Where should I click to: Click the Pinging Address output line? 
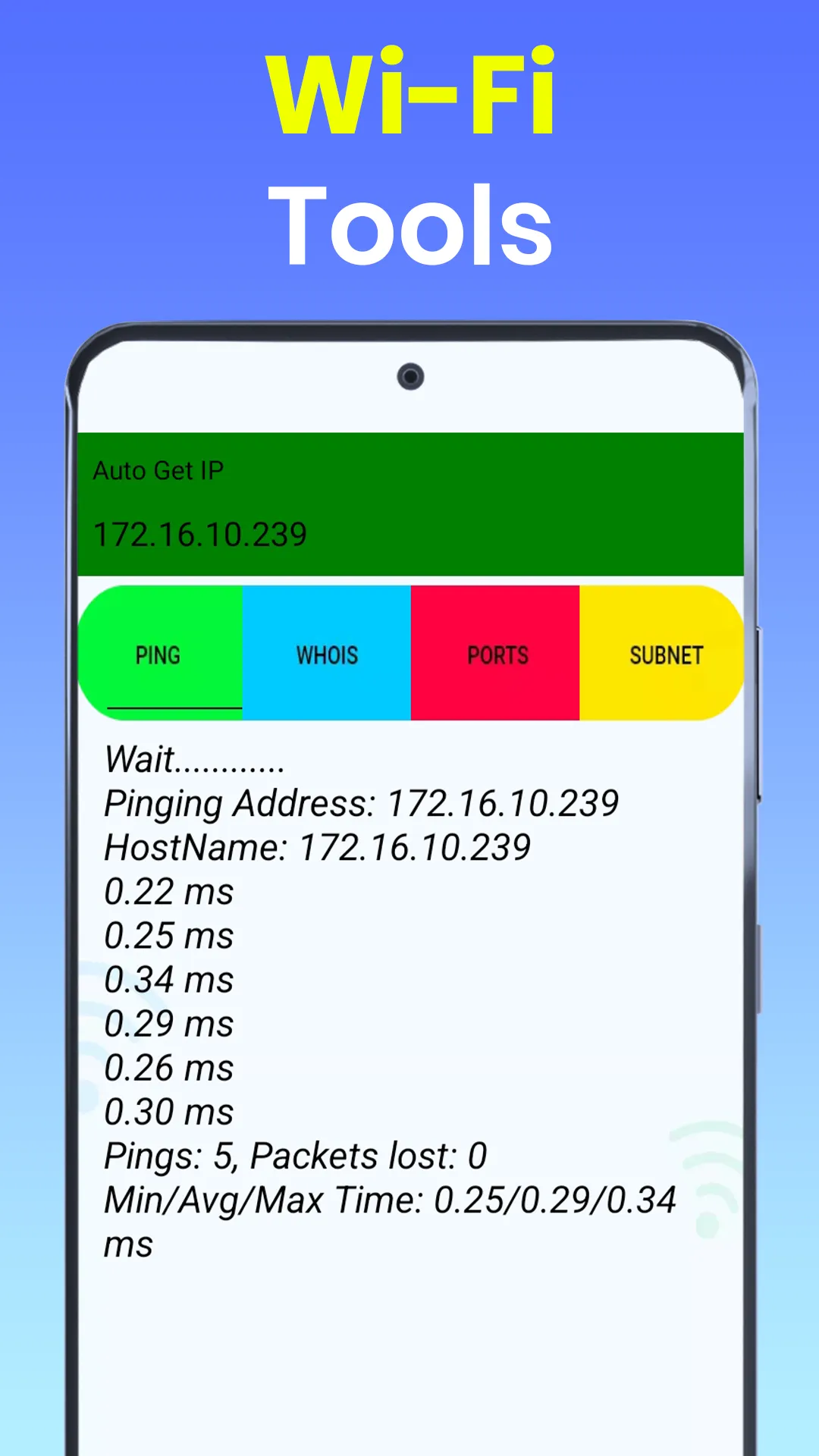pos(361,802)
